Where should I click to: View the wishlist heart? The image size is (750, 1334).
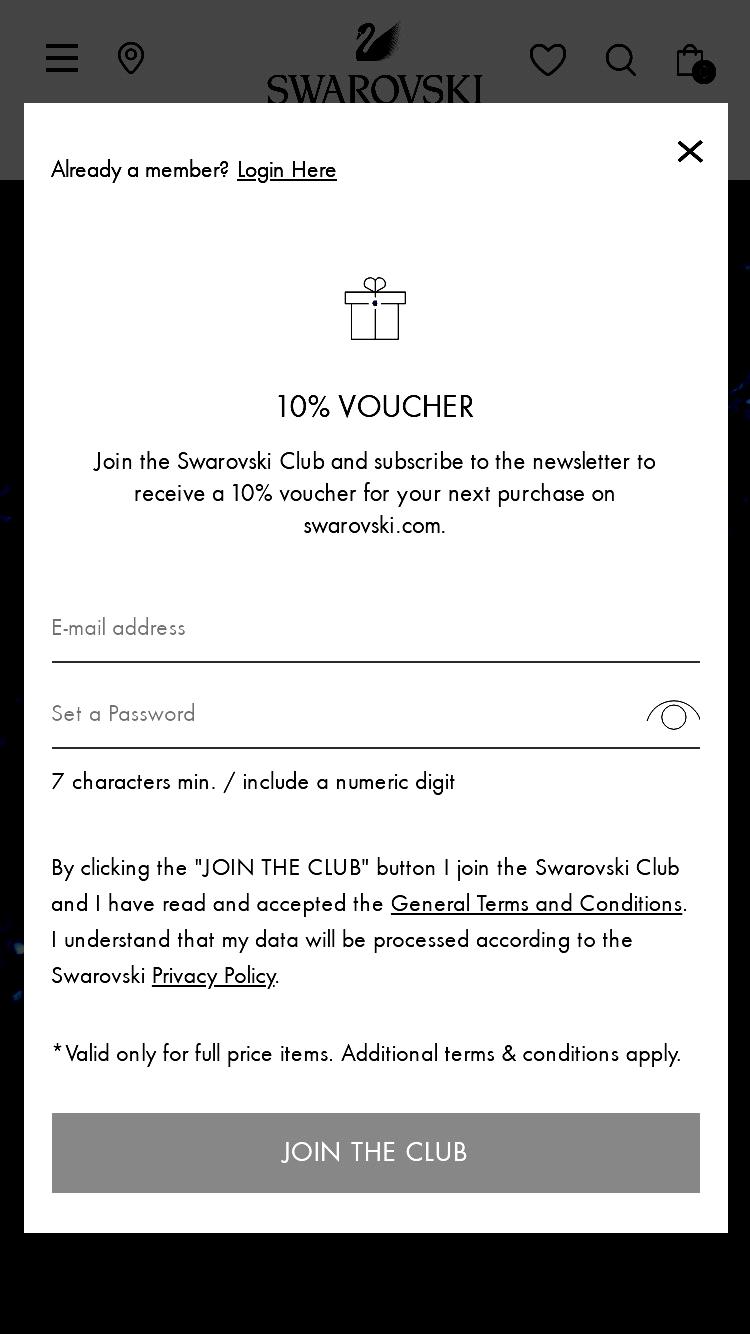coord(548,59)
